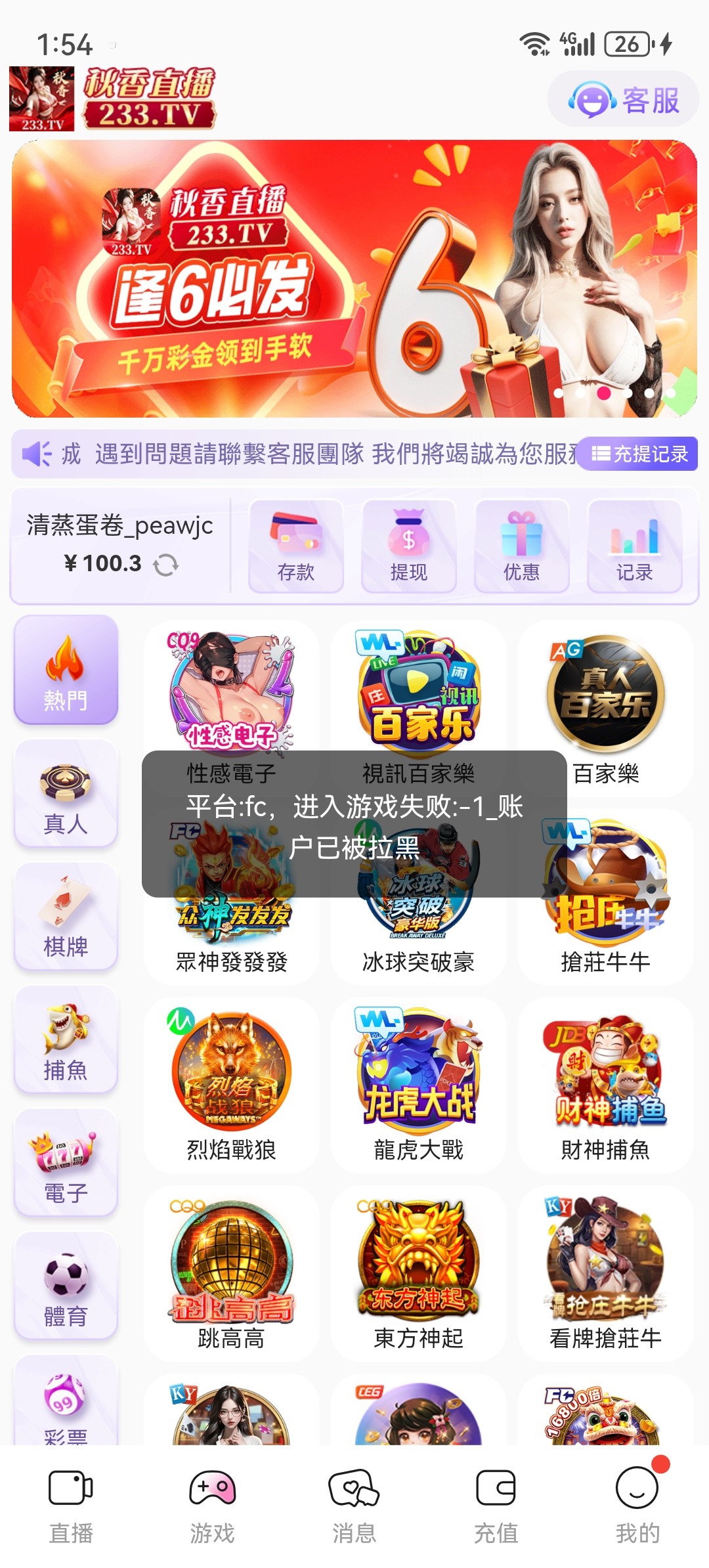Viewport: 709px width, 1568px height.
Task: Open 记录 history
Action: click(x=634, y=546)
